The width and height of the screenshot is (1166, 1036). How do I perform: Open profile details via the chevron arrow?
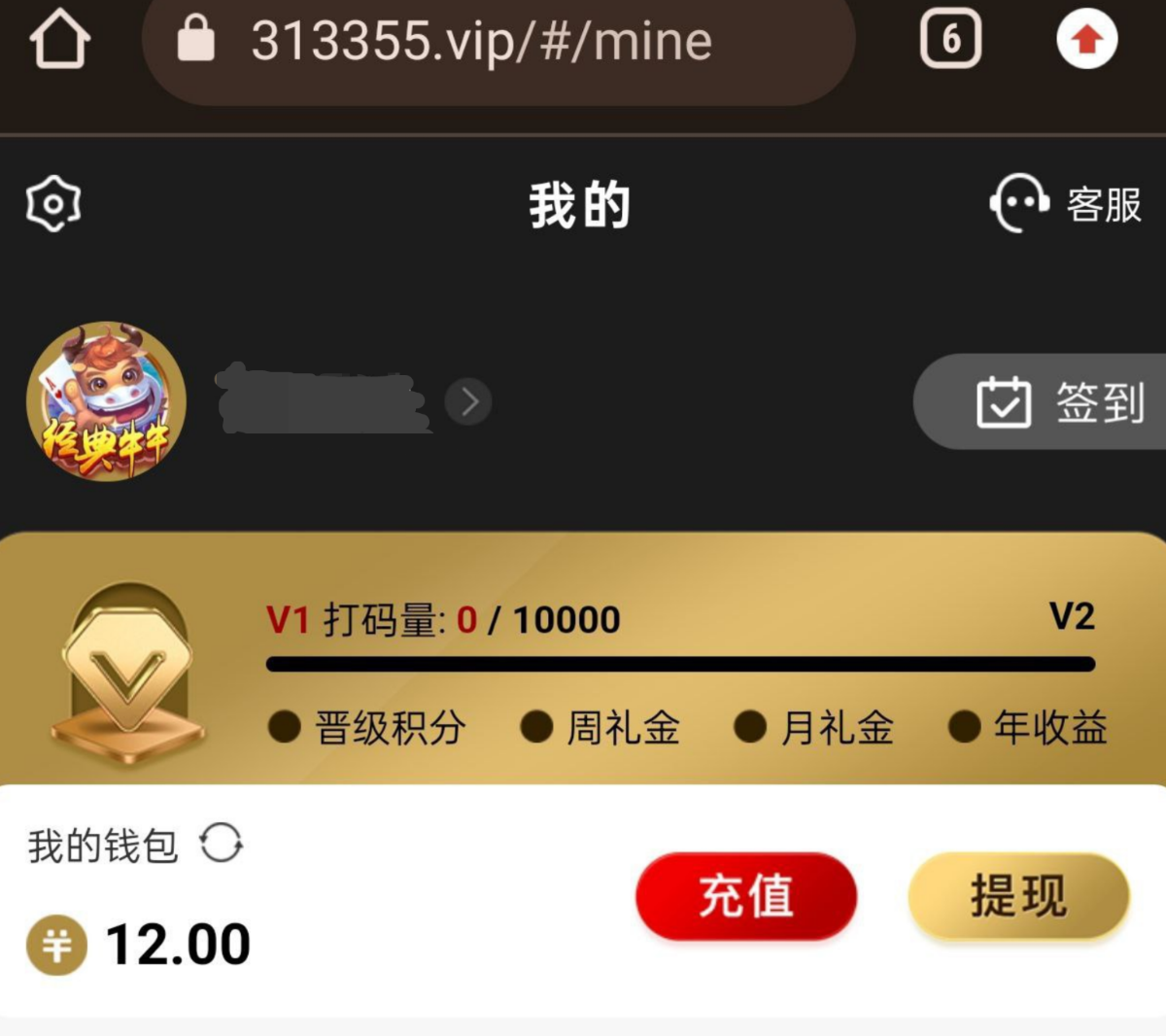(468, 401)
